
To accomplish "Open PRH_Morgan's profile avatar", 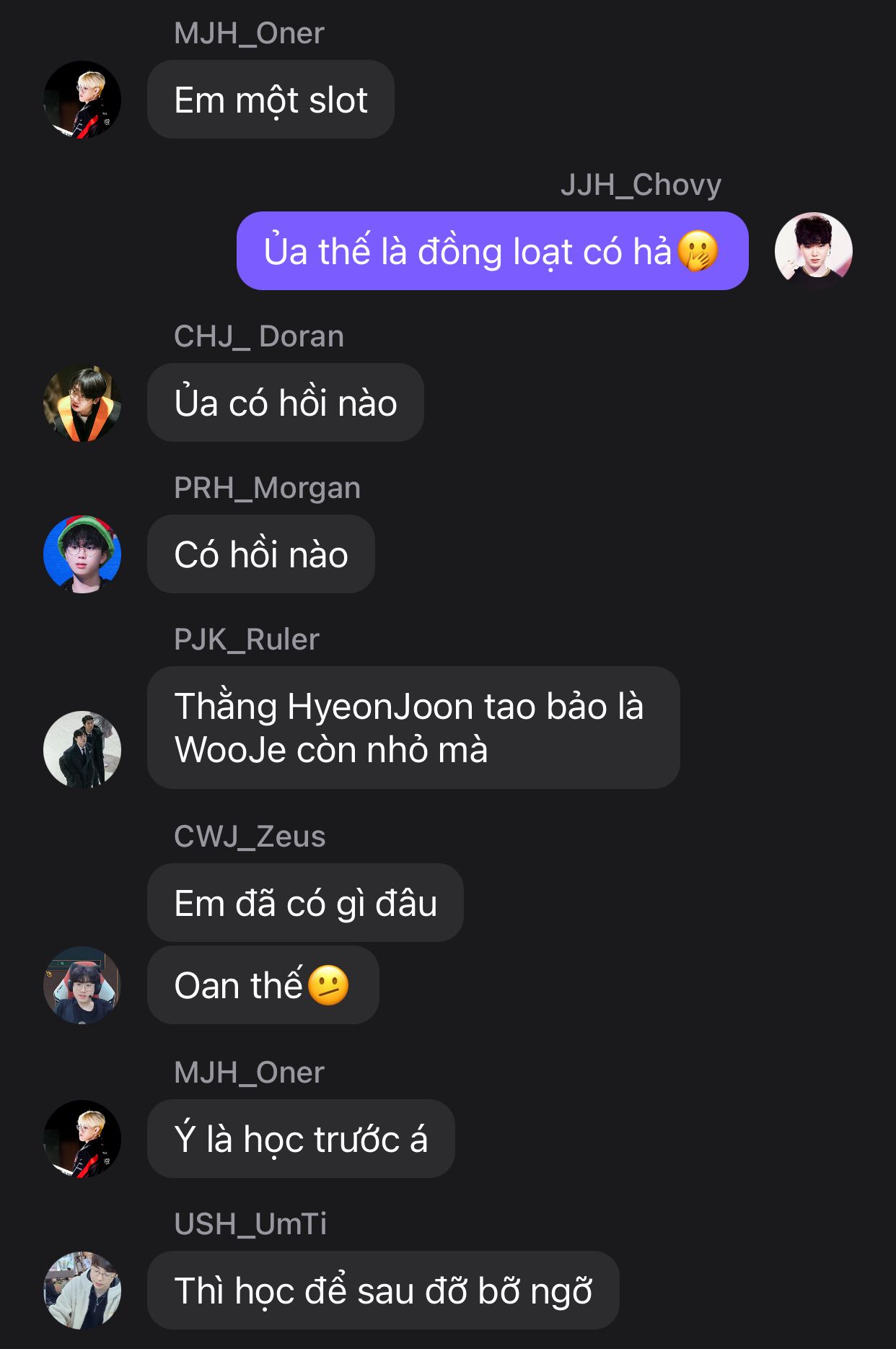I will (82, 554).
